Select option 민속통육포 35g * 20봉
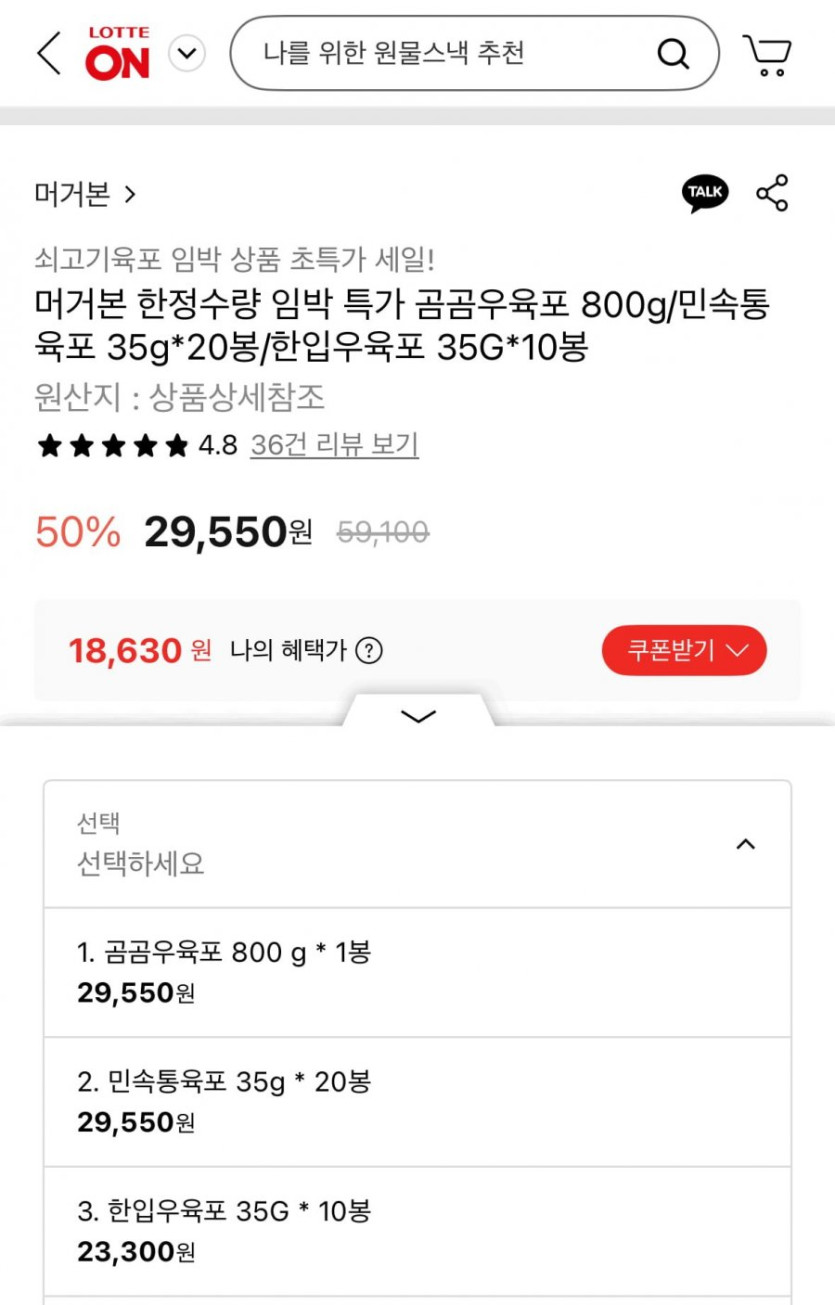 pyautogui.click(x=417, y=1101)
